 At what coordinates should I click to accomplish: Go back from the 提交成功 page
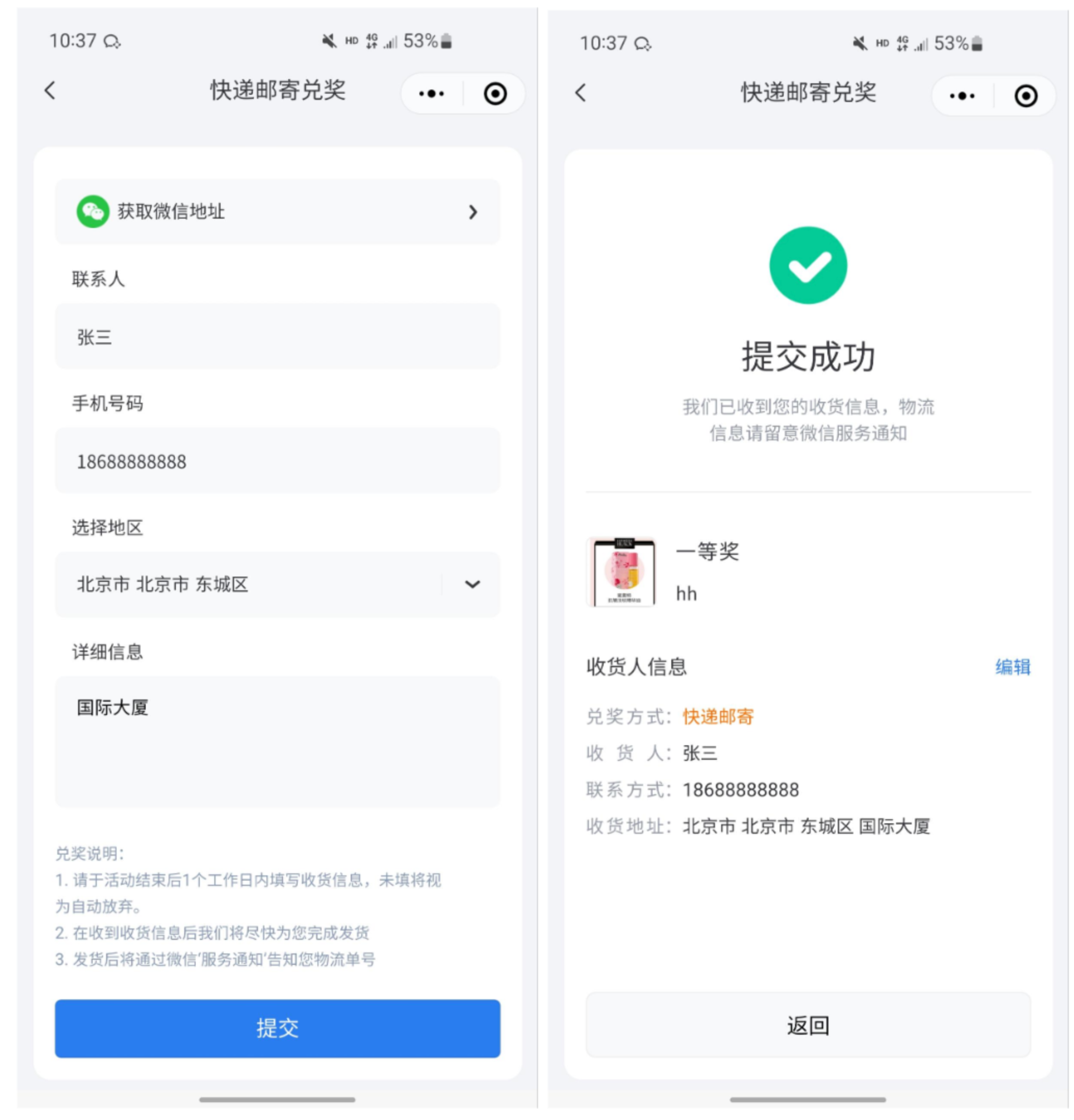[x=580, y=93]
